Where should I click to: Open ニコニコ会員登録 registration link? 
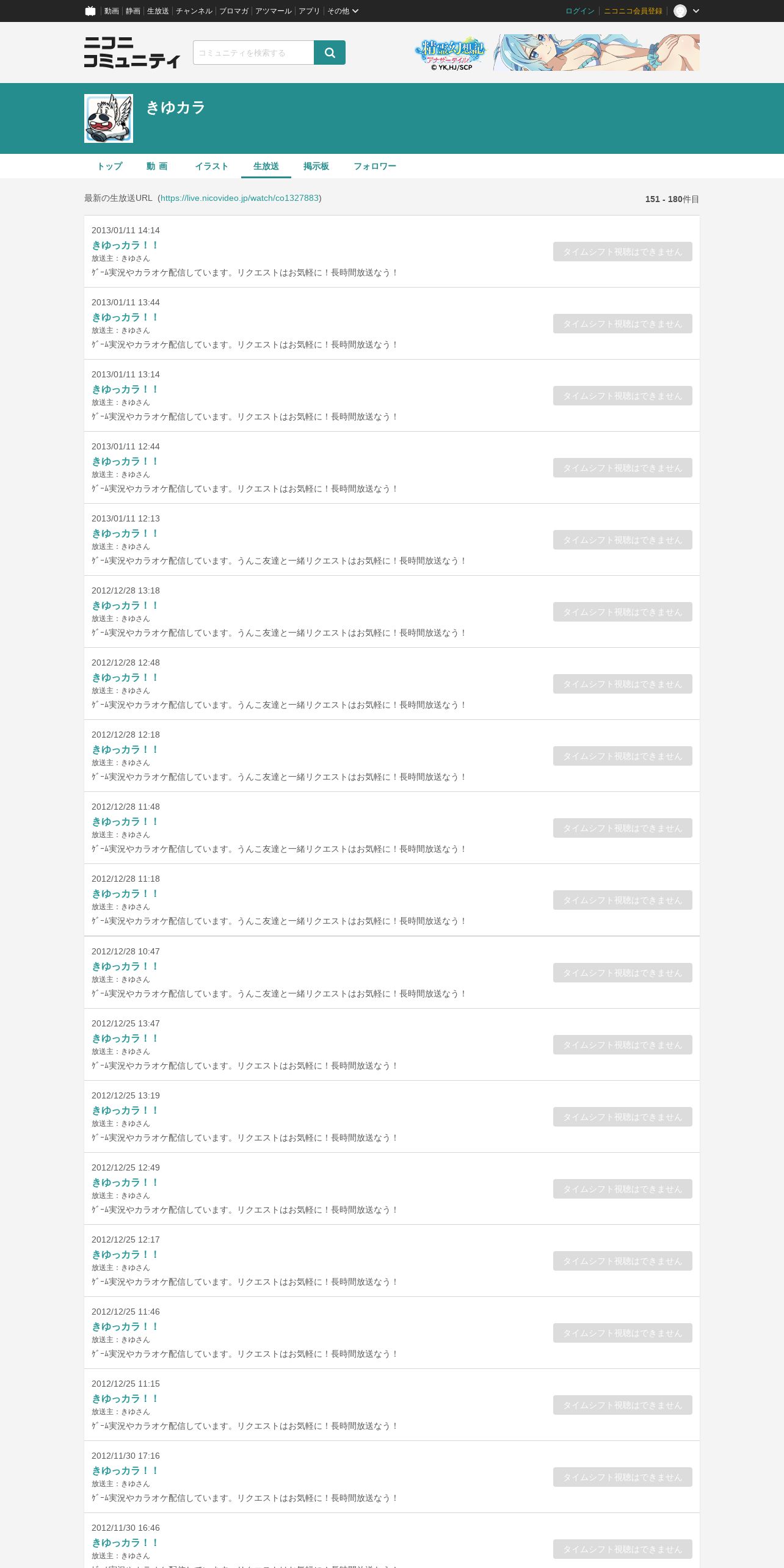click(633, 11)
